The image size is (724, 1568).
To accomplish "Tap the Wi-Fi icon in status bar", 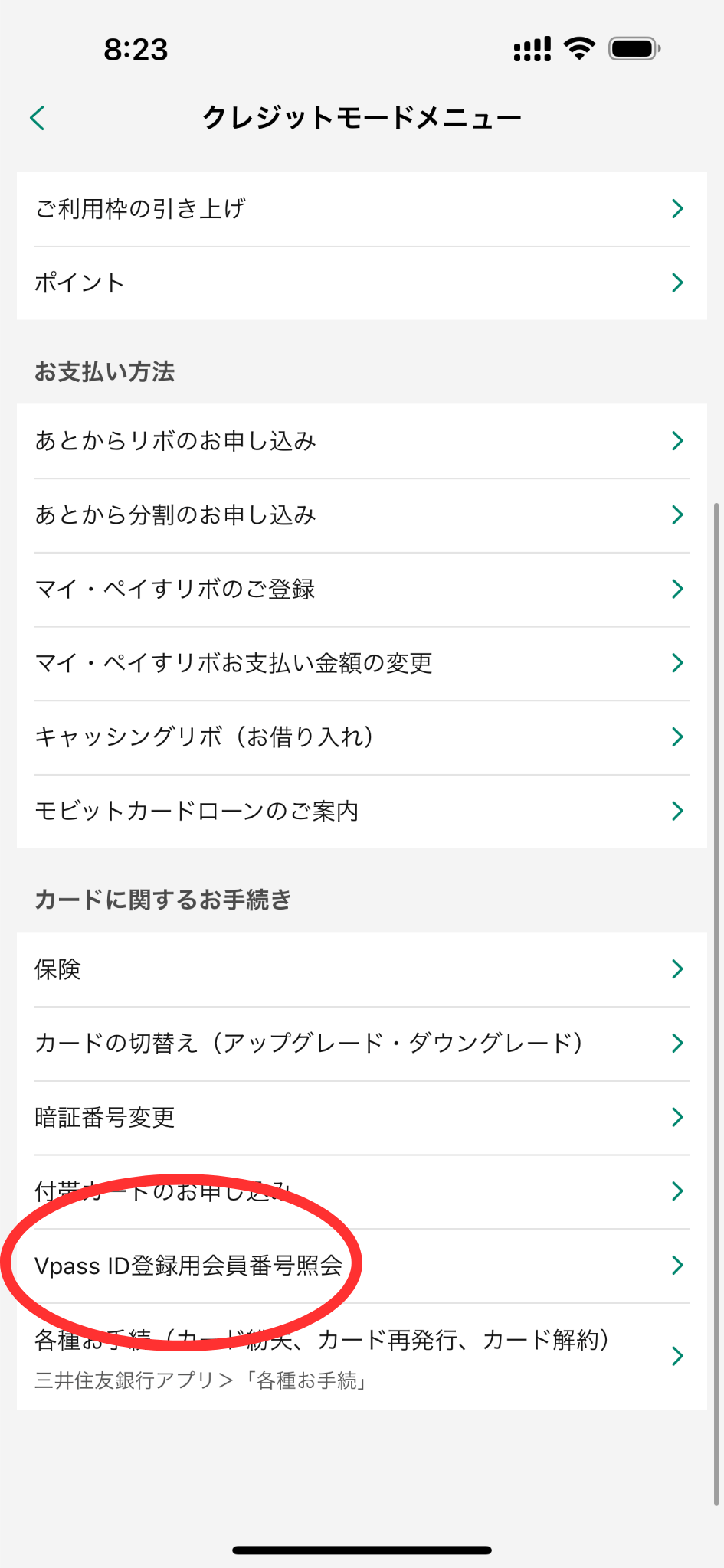I will tap(580, 47).
